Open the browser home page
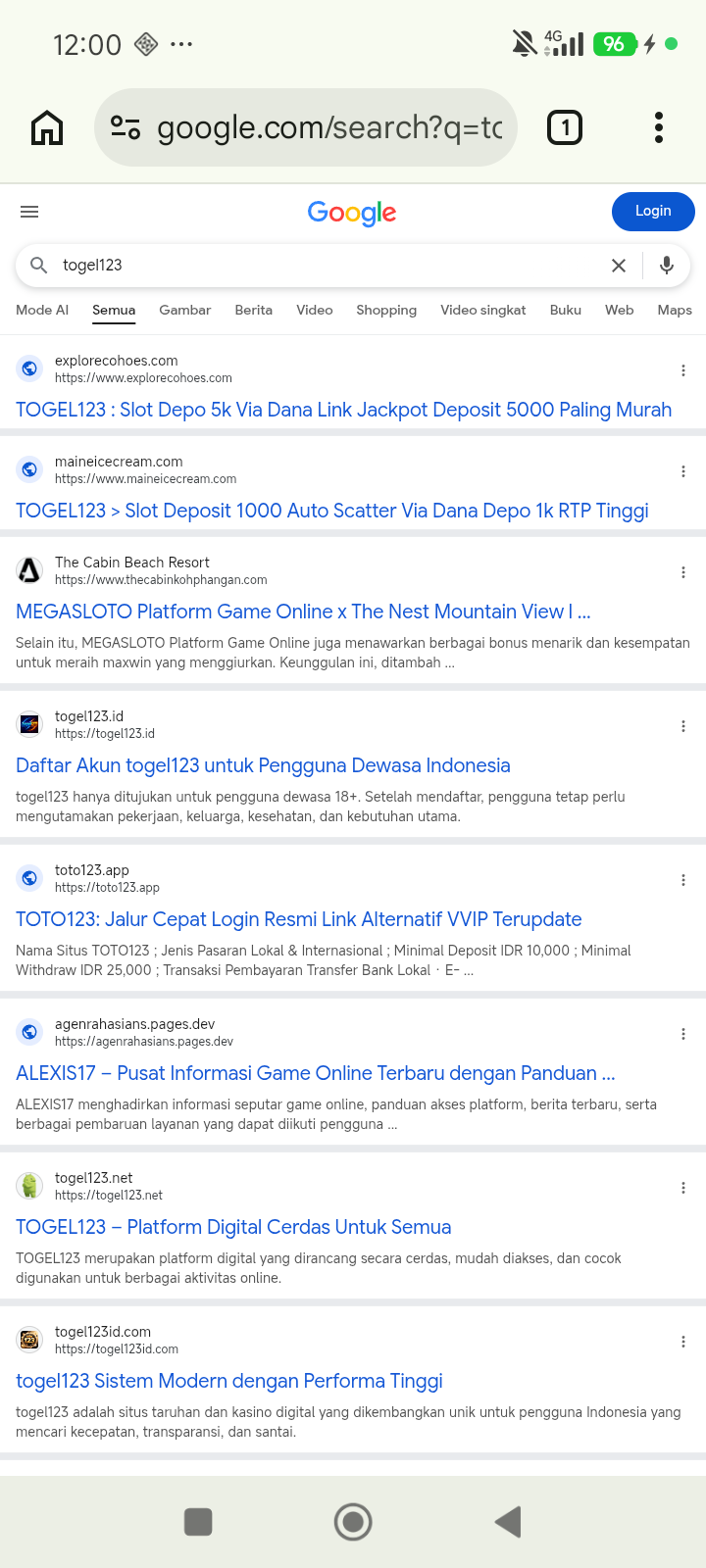The width and height of the screenshot is (706, 1568). pyautogui.click(x=47, y=127)
